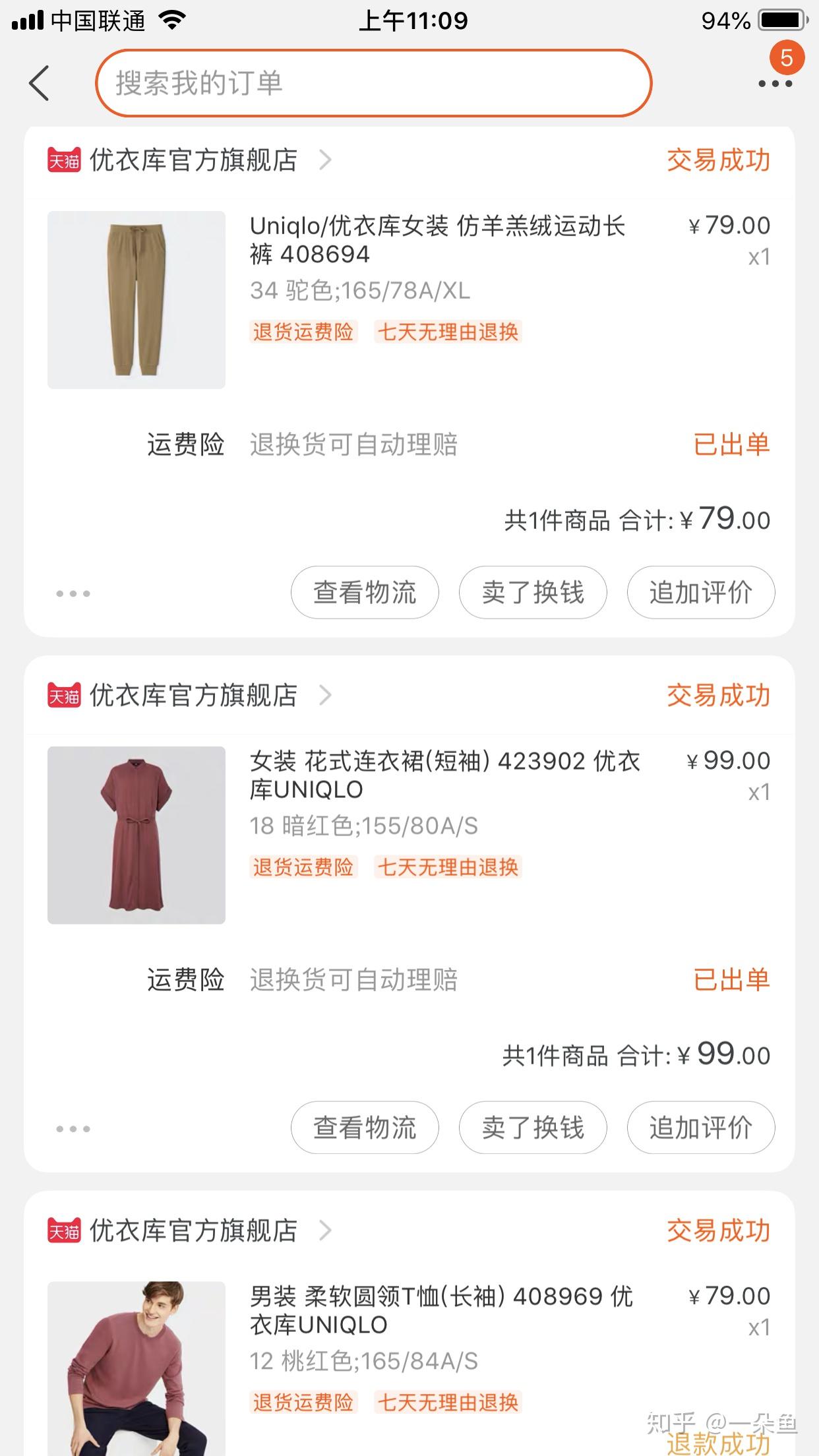Focus the 搜索我的订单 search box
819x1456 pixels.
click(x=373, y=83)
